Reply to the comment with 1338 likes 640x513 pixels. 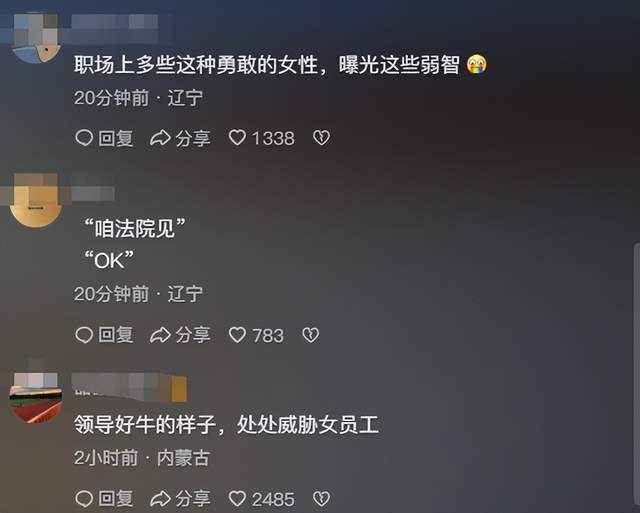104,138
